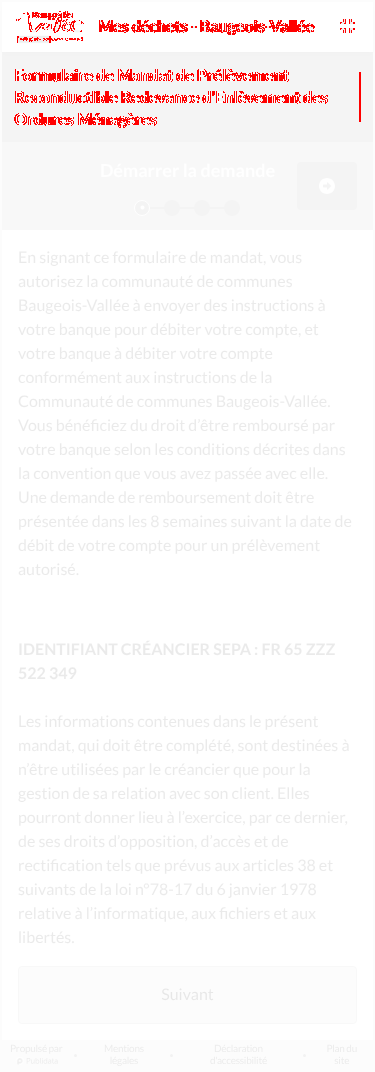The width and height of the screenshot is (375, 1072).
Task: Open Déclaration d'accessibilité
Action: tap(238, 1054)
